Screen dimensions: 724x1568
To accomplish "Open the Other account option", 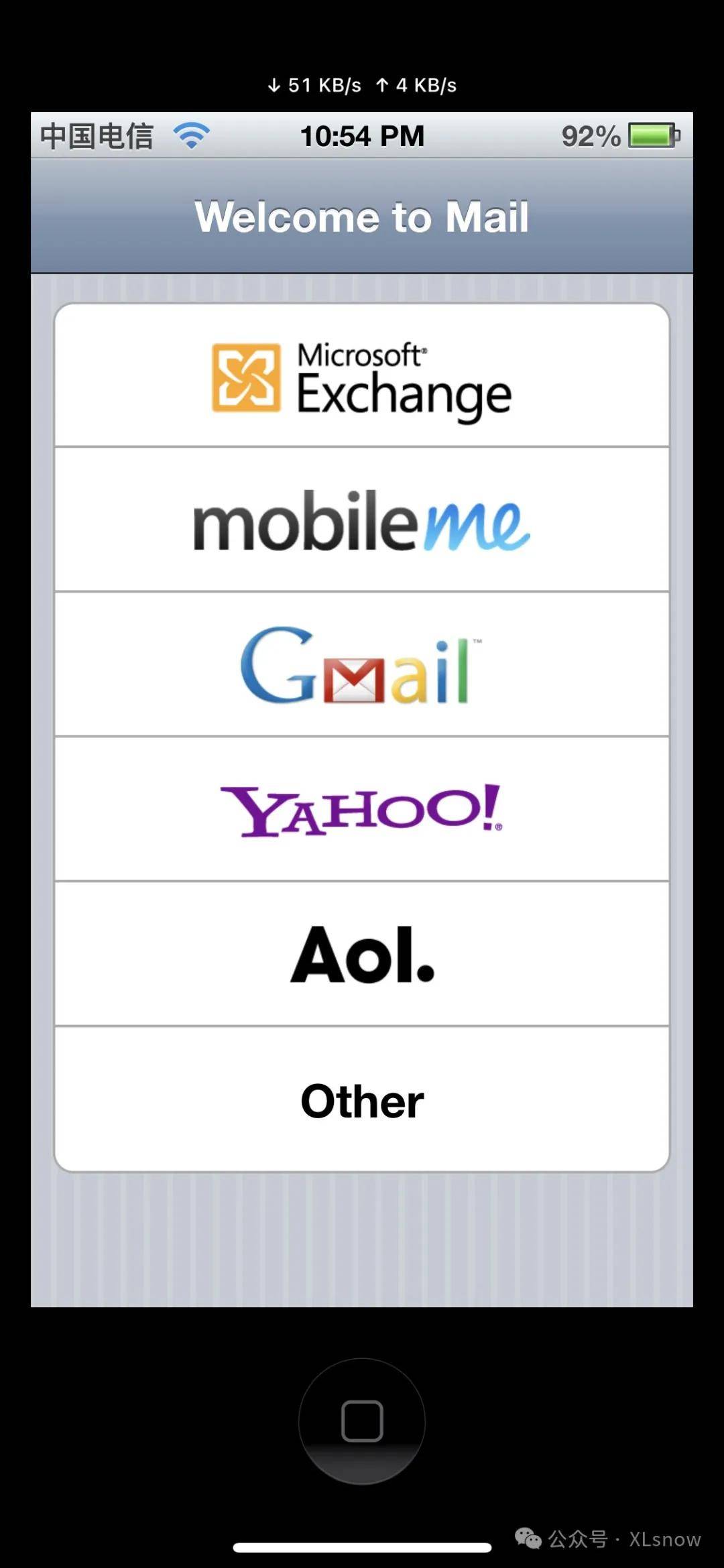I will point(362,1100).
